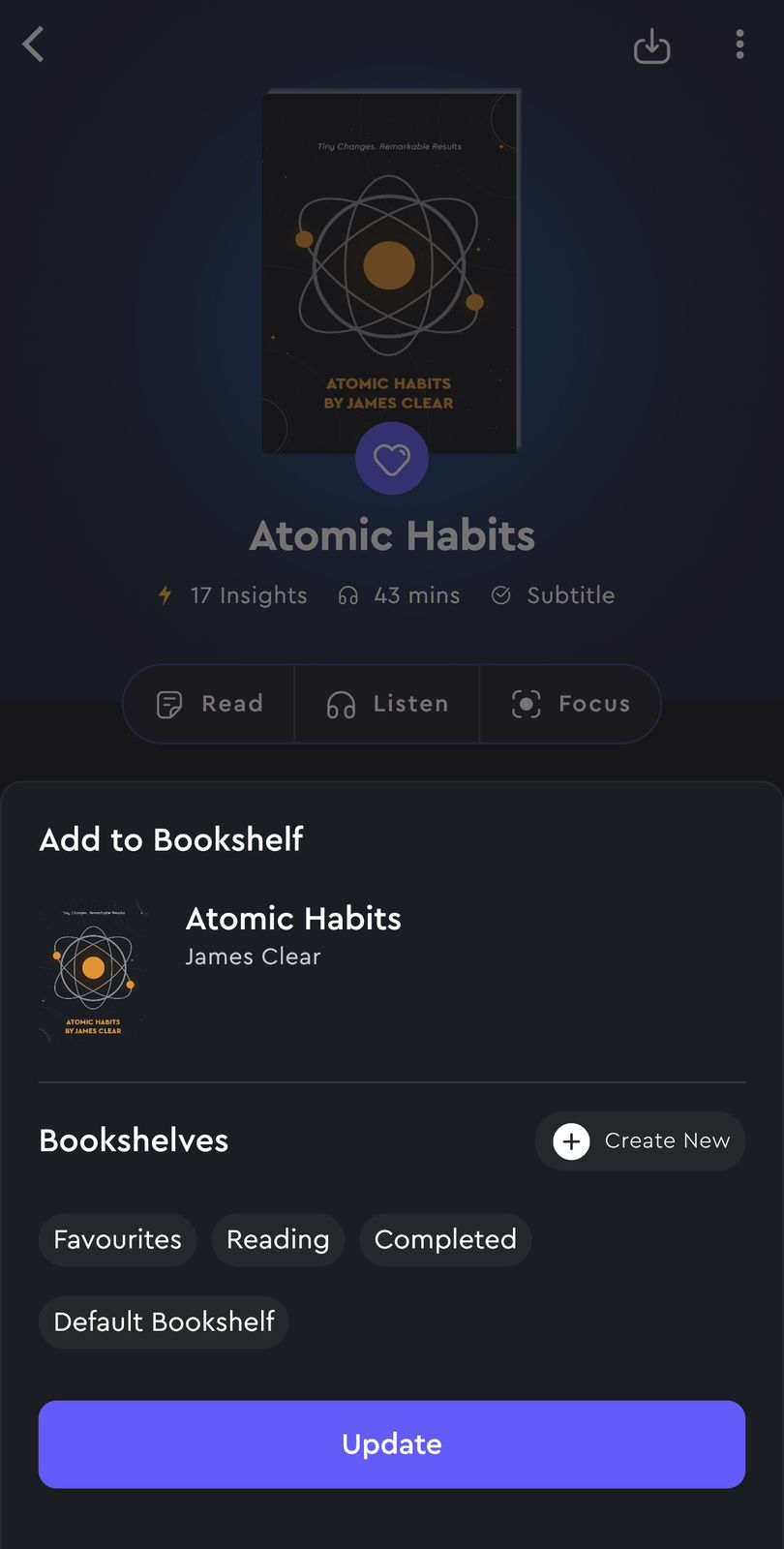Go back using the top arrow
Screen dimensions: 784x1549
pyautogui.click(x=34, y=45)
